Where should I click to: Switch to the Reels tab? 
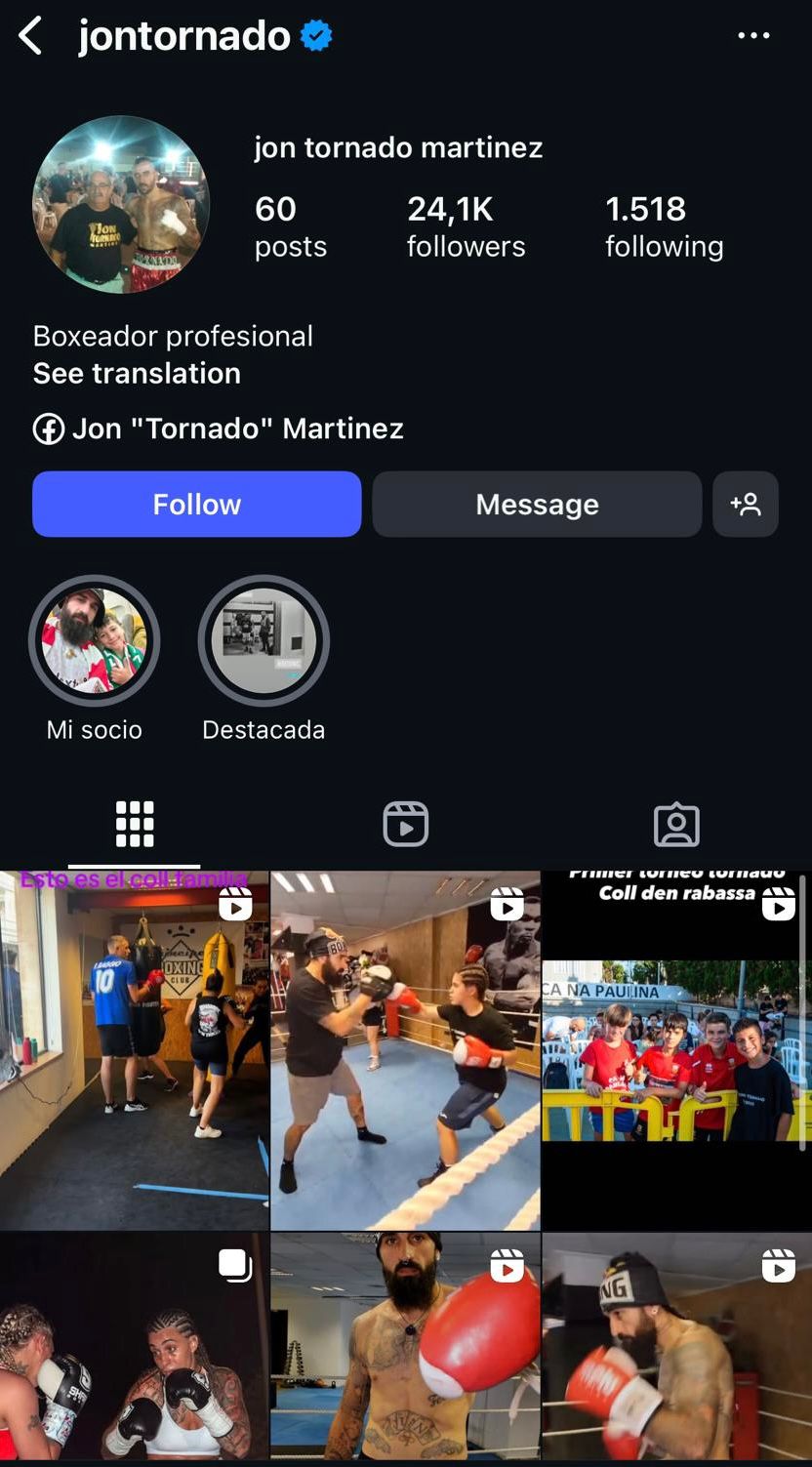tap(405, 824)
